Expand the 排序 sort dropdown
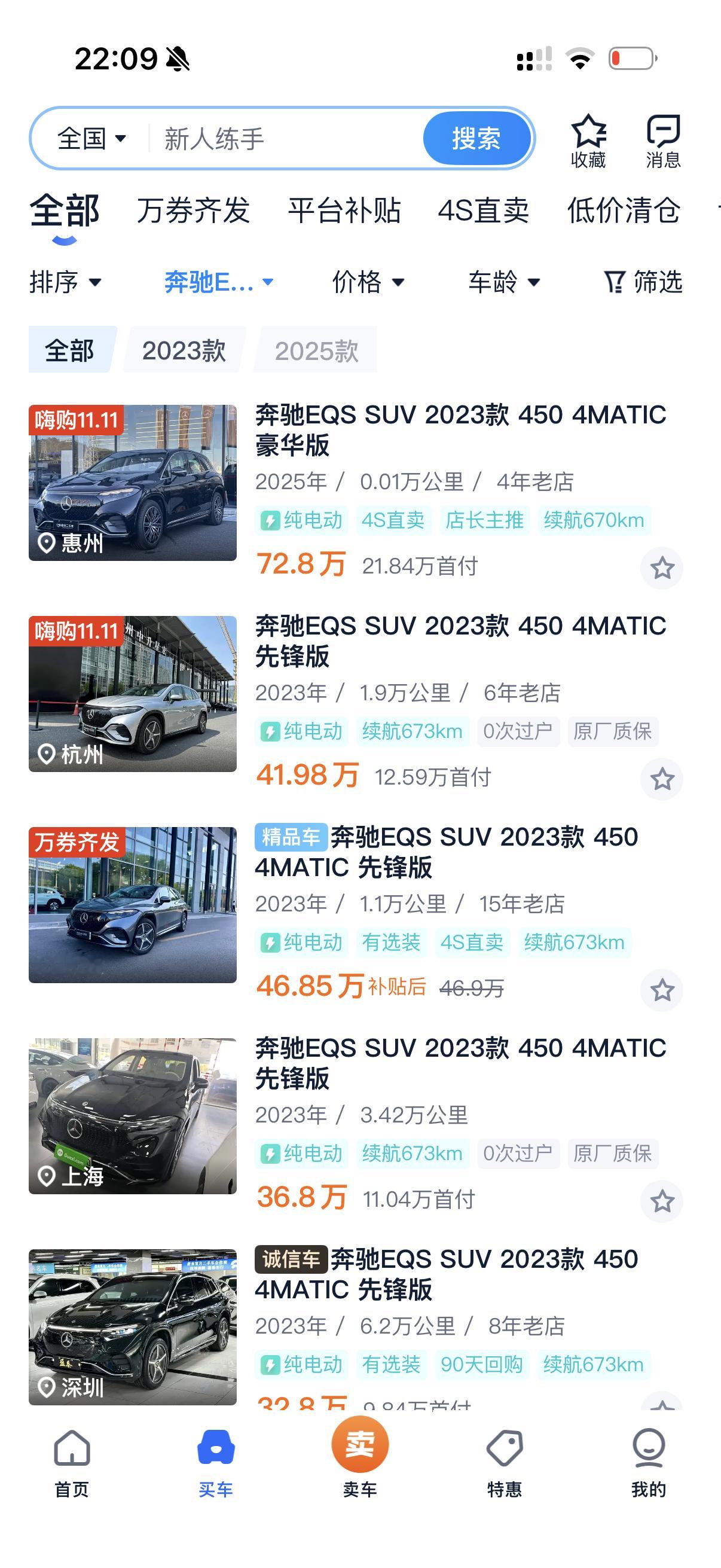Viewport: 721px width, 1568px height. tap(65, 282)
